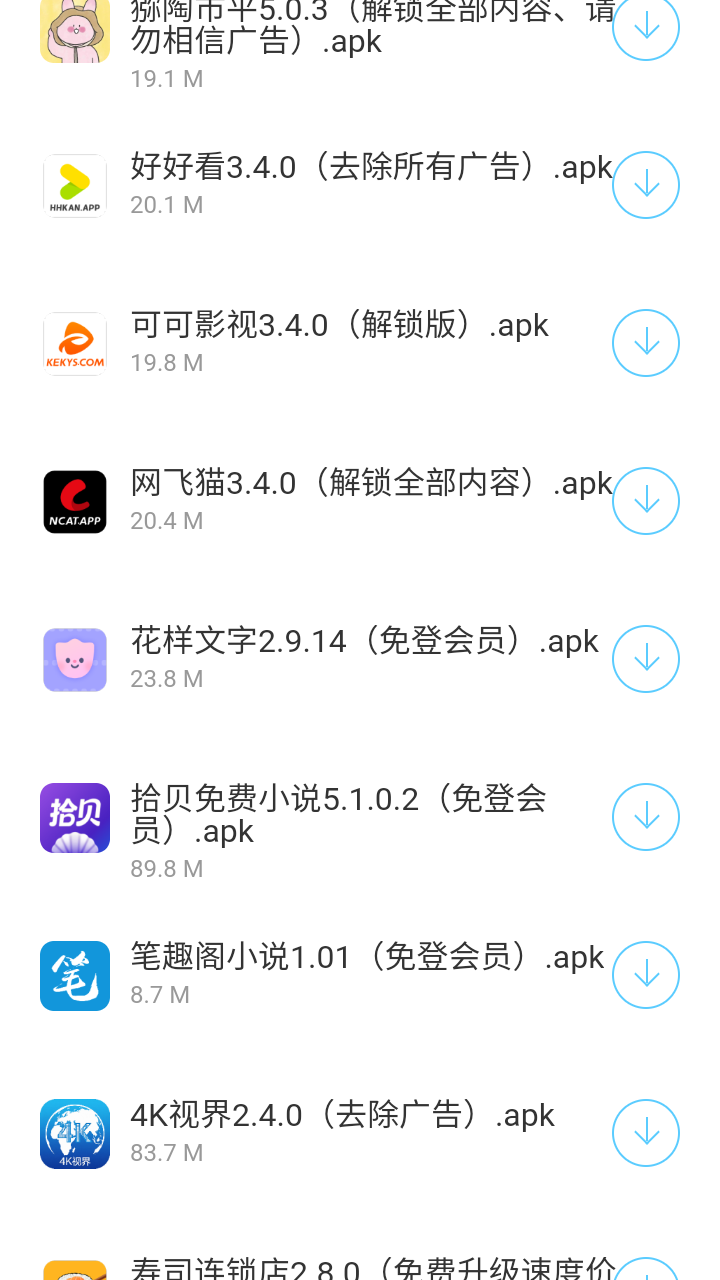Screen dimensions: 720x1280
Task: Select the 网飞猫 NCAT.APP icon
Action: coord(74,501)
